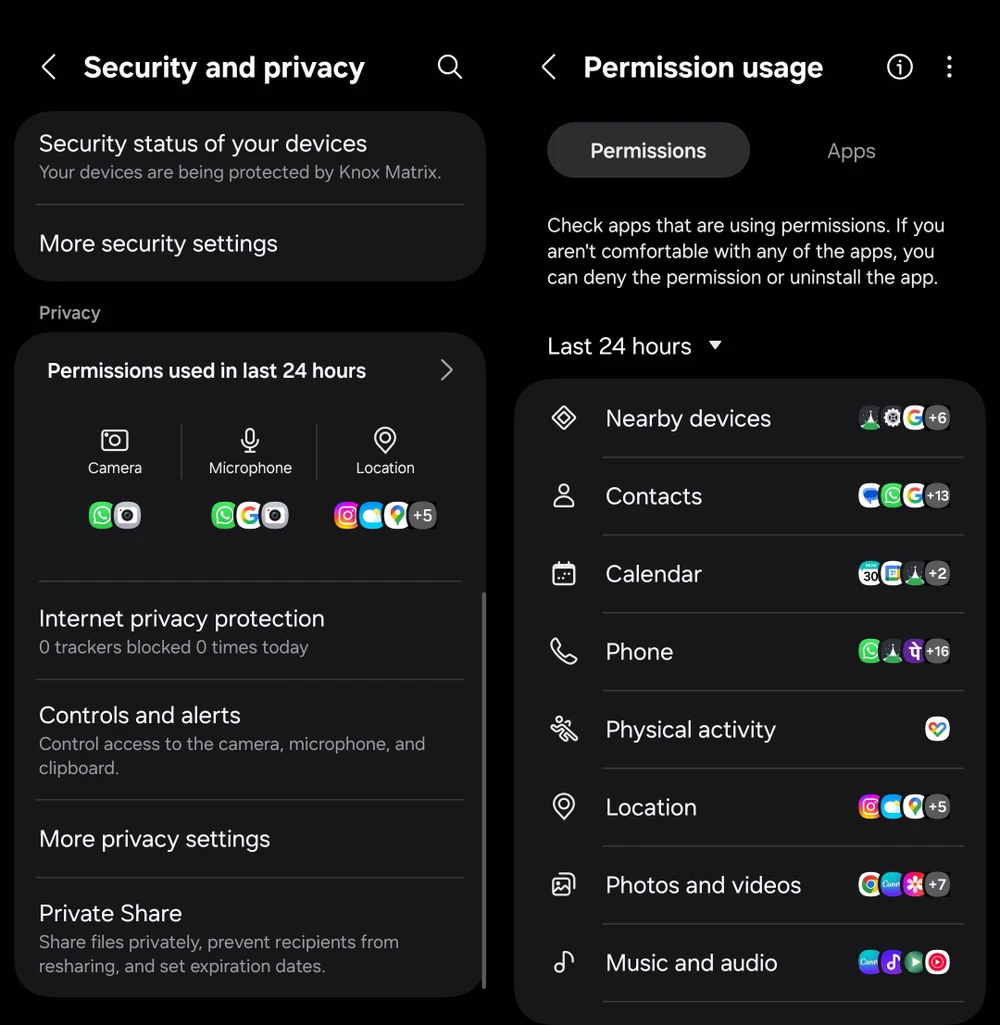This screenshot has width=1000, height=1025.
Task: Expand the Last 24 hours dropdown
Action: click(x=634, y=346)
